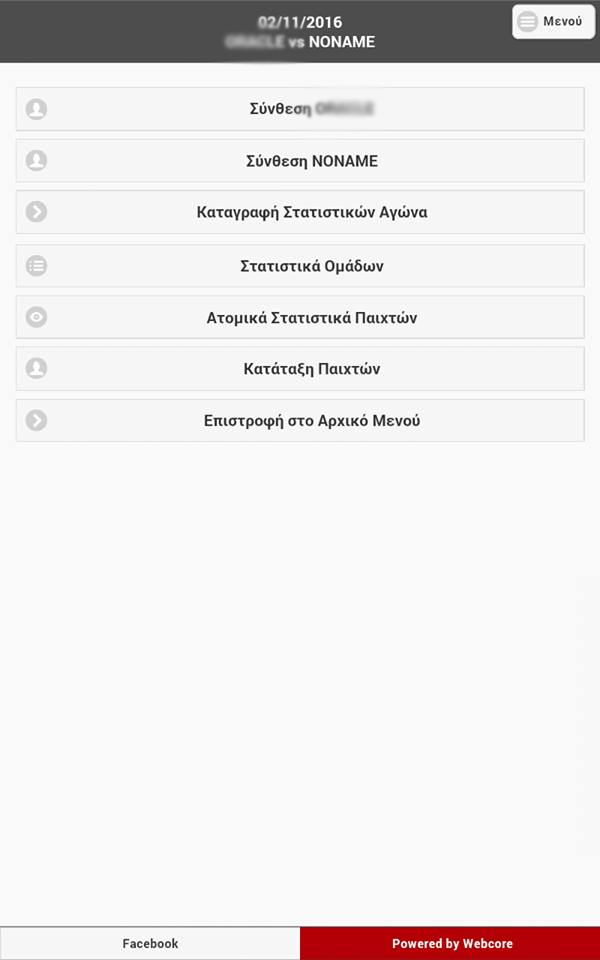View Στατιστικά Ομάδων
Image resolution: width=600 pixels, height=960 pixels.
pos(300,266)
